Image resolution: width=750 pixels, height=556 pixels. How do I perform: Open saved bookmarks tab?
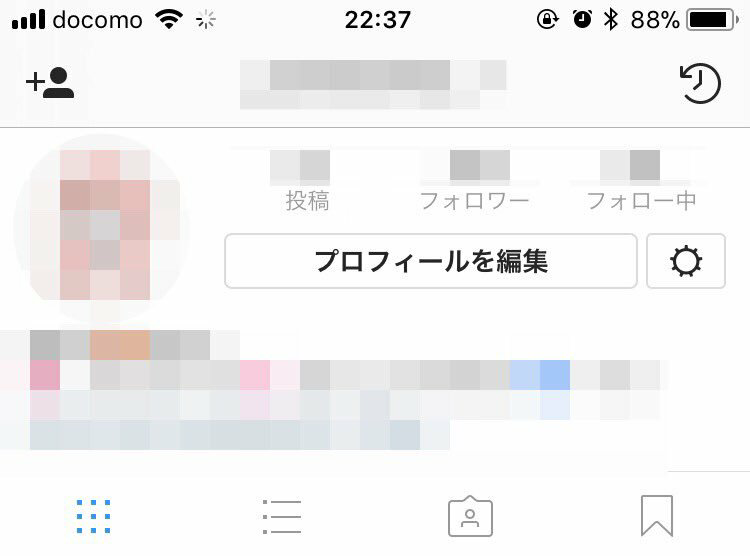tap(656, 516)
